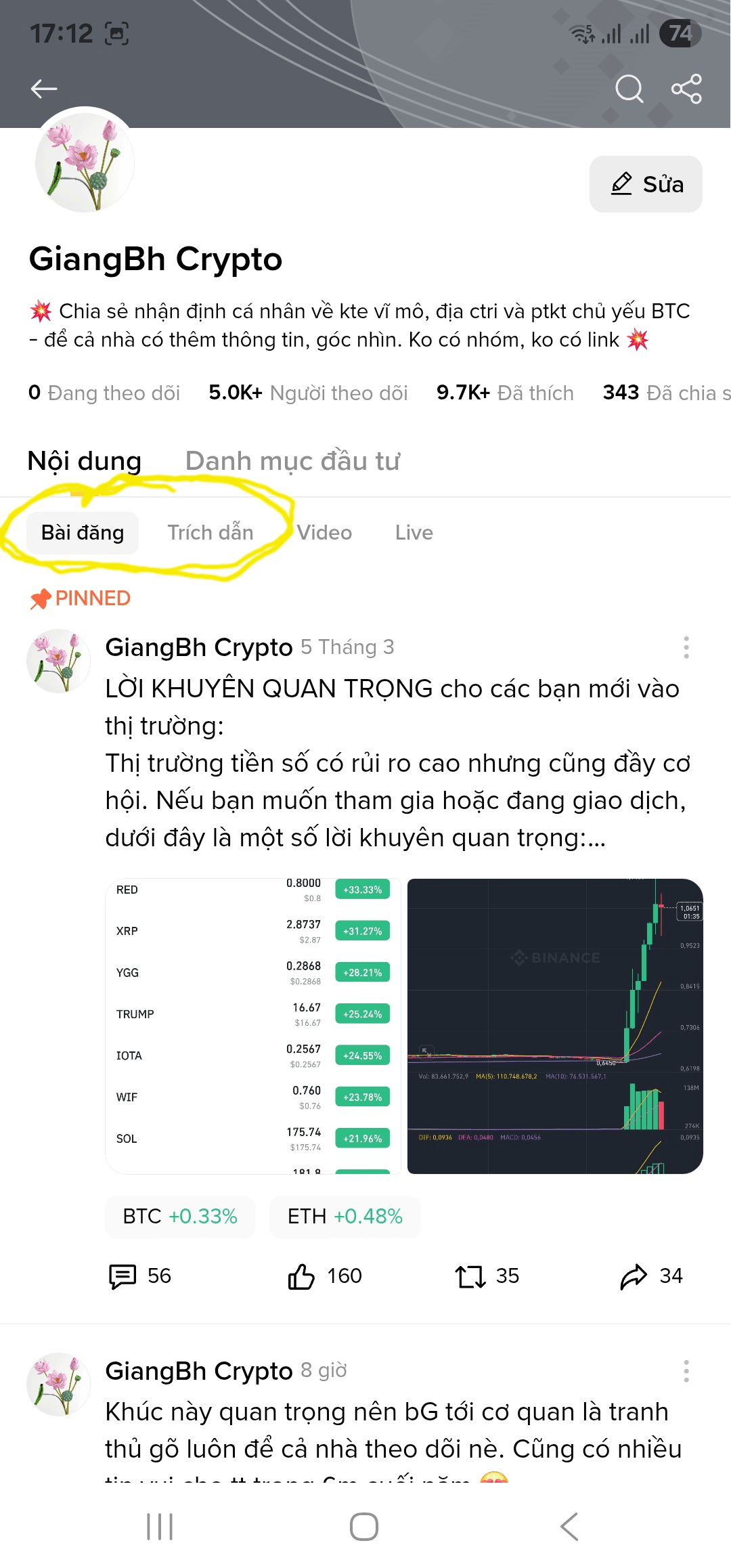Viewport: 731px width, 1568px height.
Task: Share this profile via the share icon
Action: [686, 89]
